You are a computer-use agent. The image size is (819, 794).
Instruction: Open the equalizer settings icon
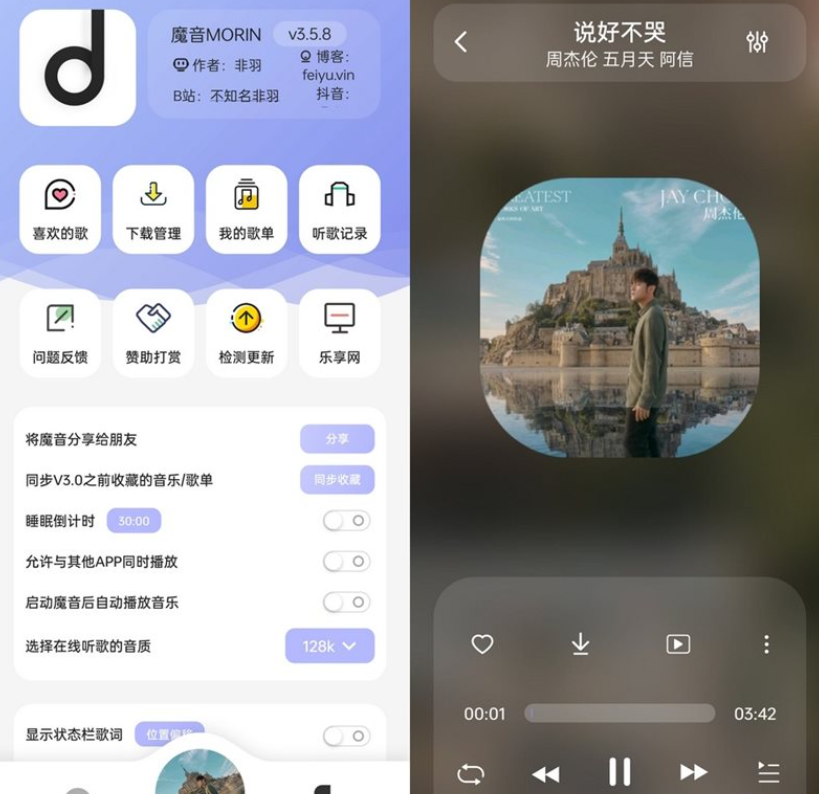pyautogui.click(x=757, y=42)
